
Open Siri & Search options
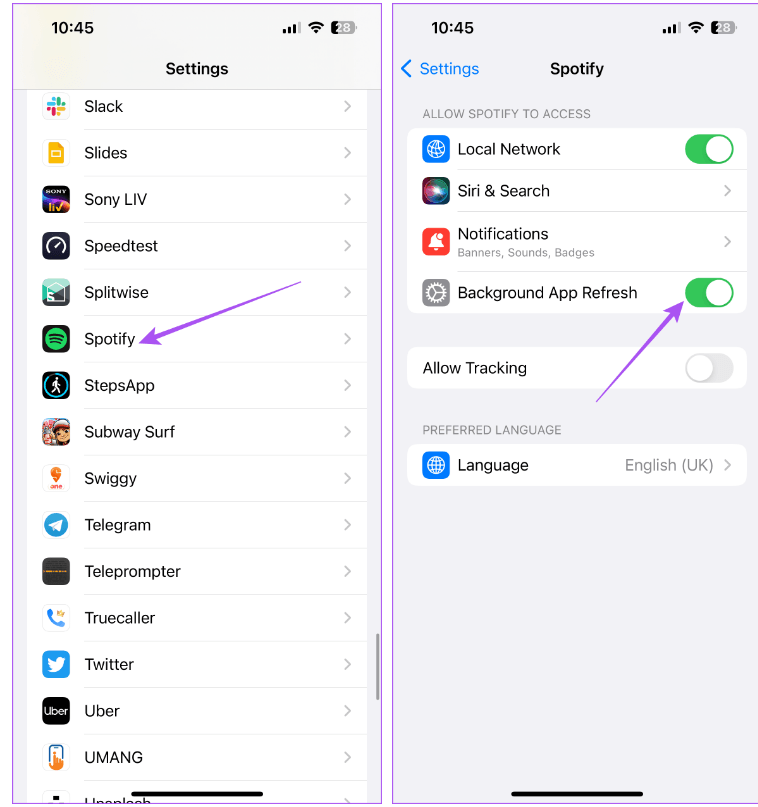pyautogui.click(x=576, y=191)
